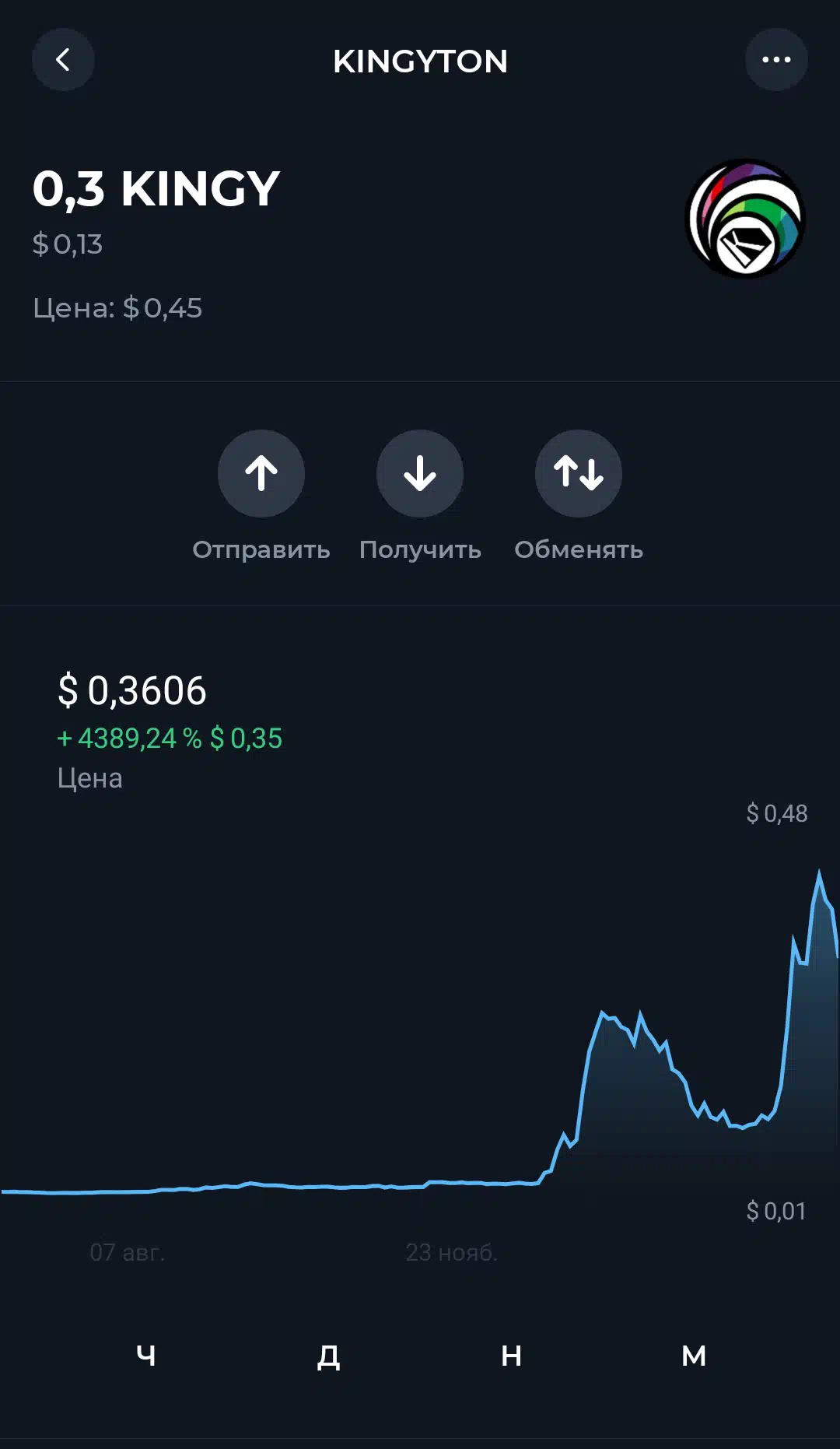Switch chart to the Ч period
This screenshot has height=1449, width=840.
click(x=146, y=1356)
